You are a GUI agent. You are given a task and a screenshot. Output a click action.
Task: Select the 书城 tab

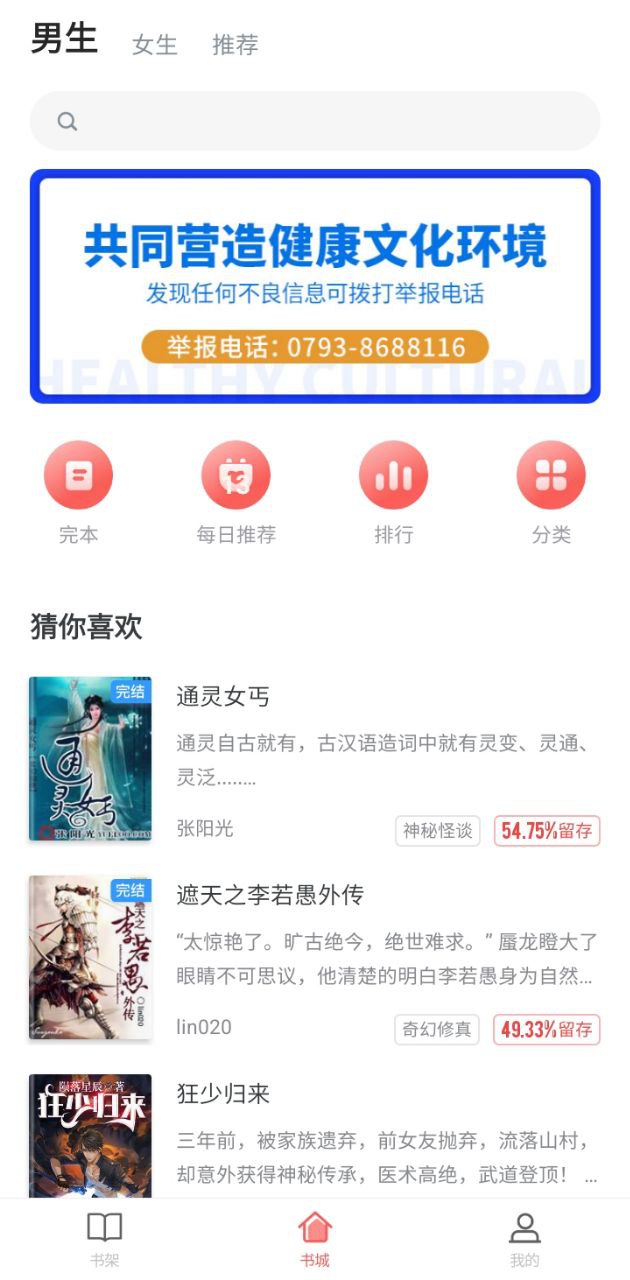(x=315, y=1238)
